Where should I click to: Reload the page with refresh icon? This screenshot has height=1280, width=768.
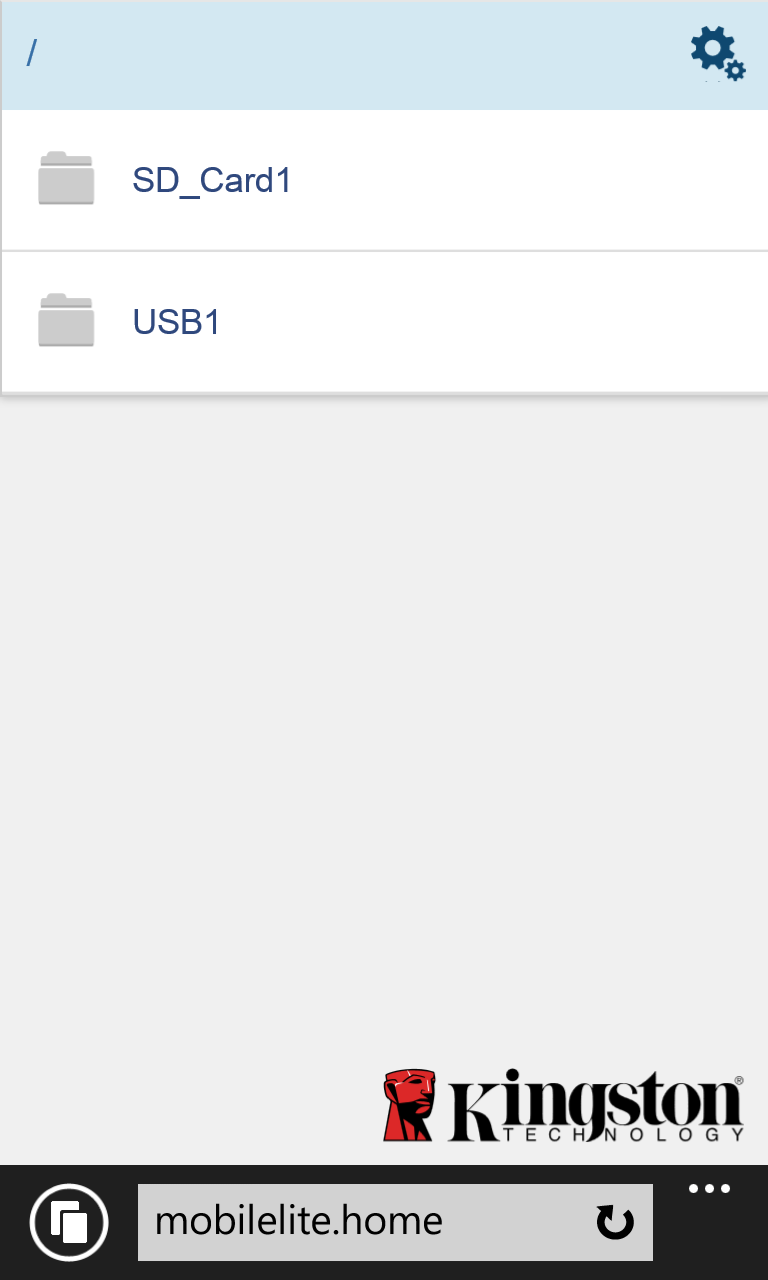615,1222
